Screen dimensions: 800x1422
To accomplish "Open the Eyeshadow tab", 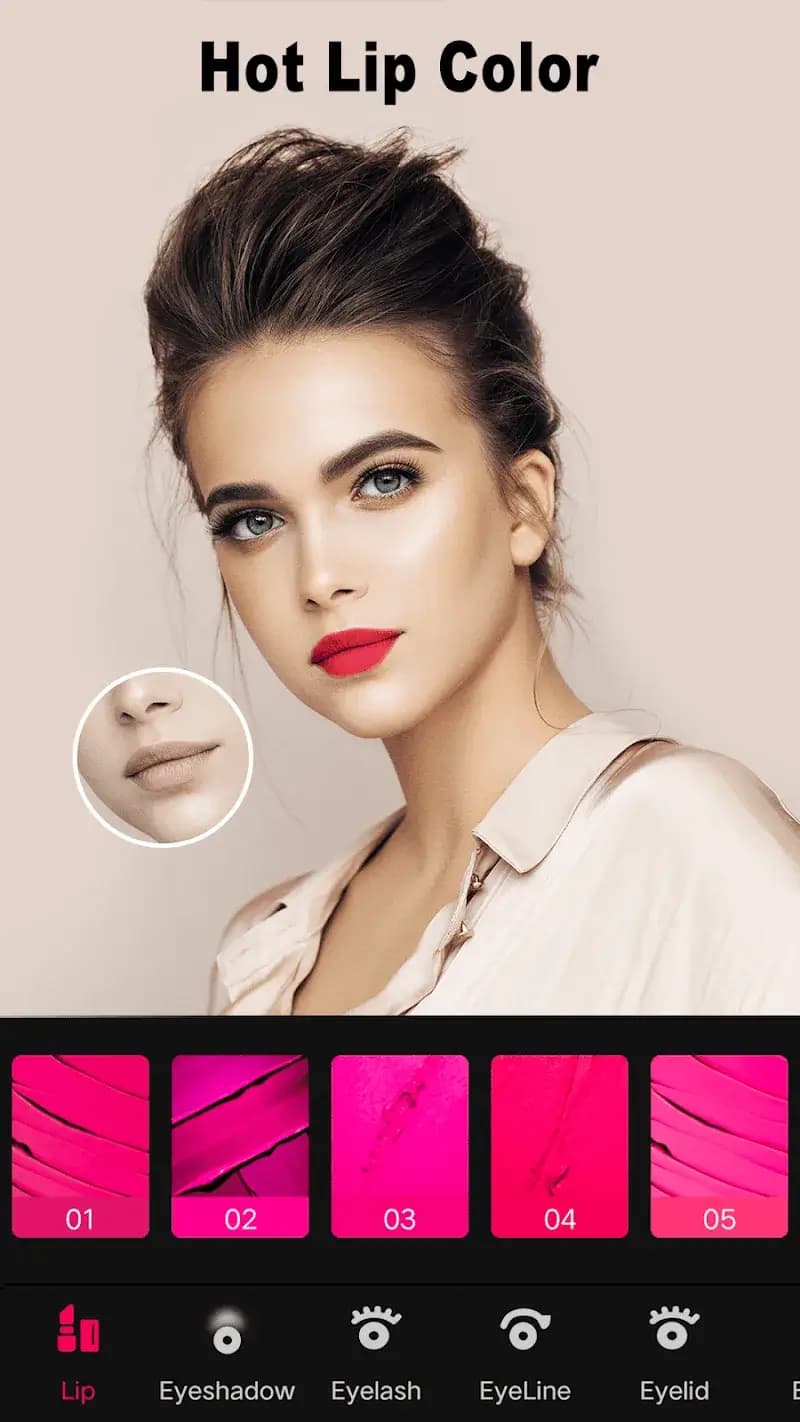I will coord(227,1352).
